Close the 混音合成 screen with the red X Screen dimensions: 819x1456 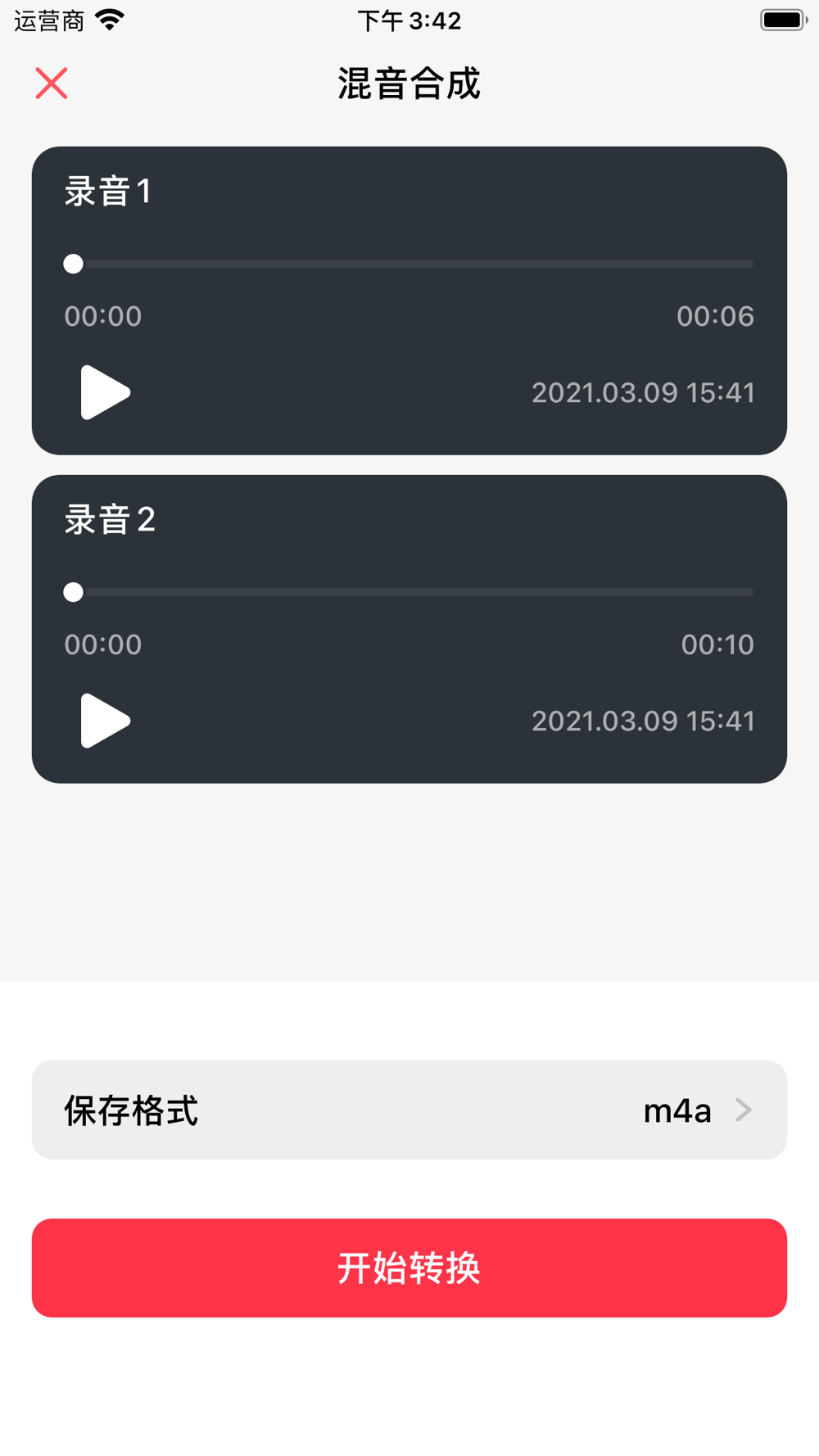coord(51,84)
